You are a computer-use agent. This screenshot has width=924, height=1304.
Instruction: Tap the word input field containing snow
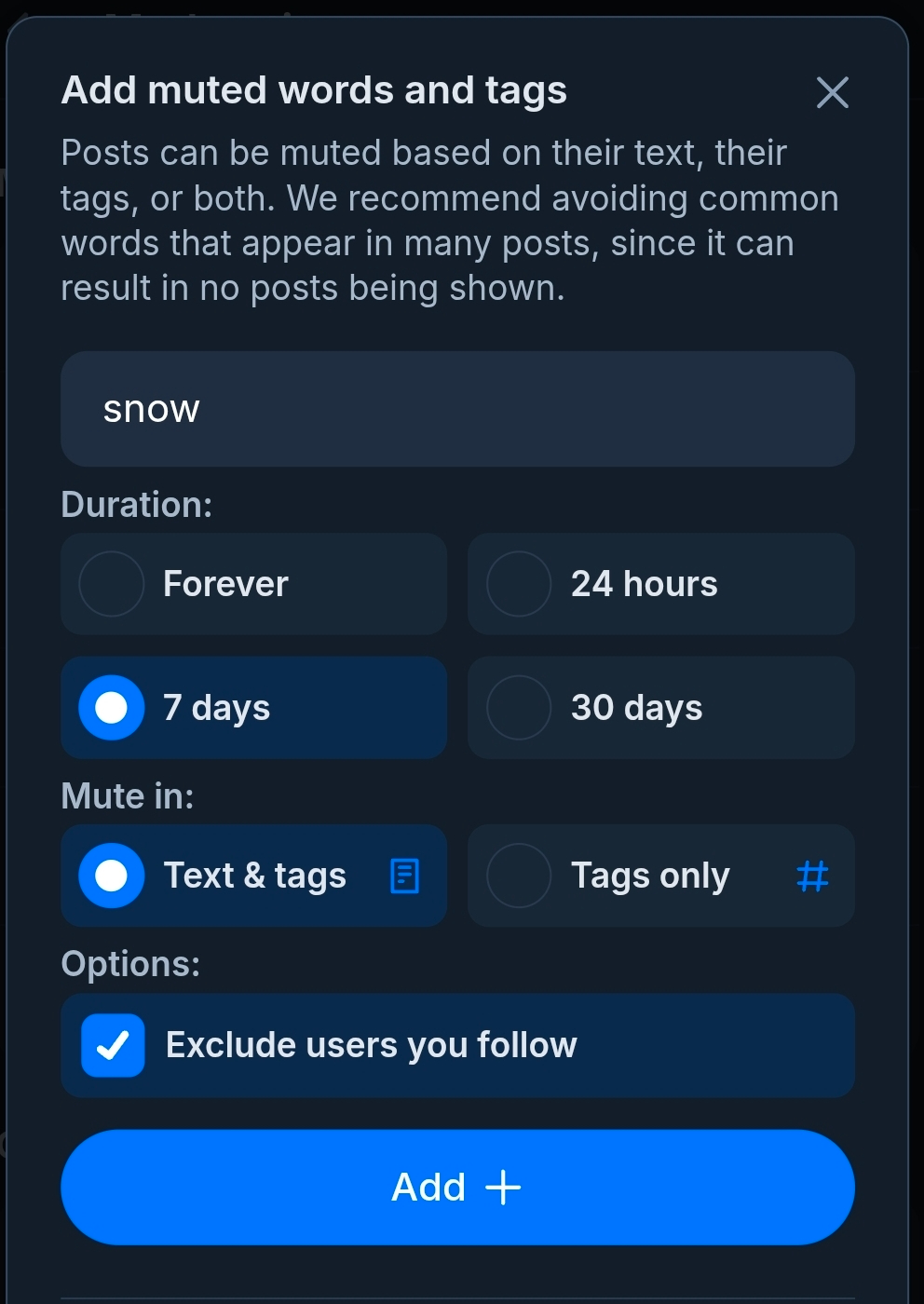(457, 409)
